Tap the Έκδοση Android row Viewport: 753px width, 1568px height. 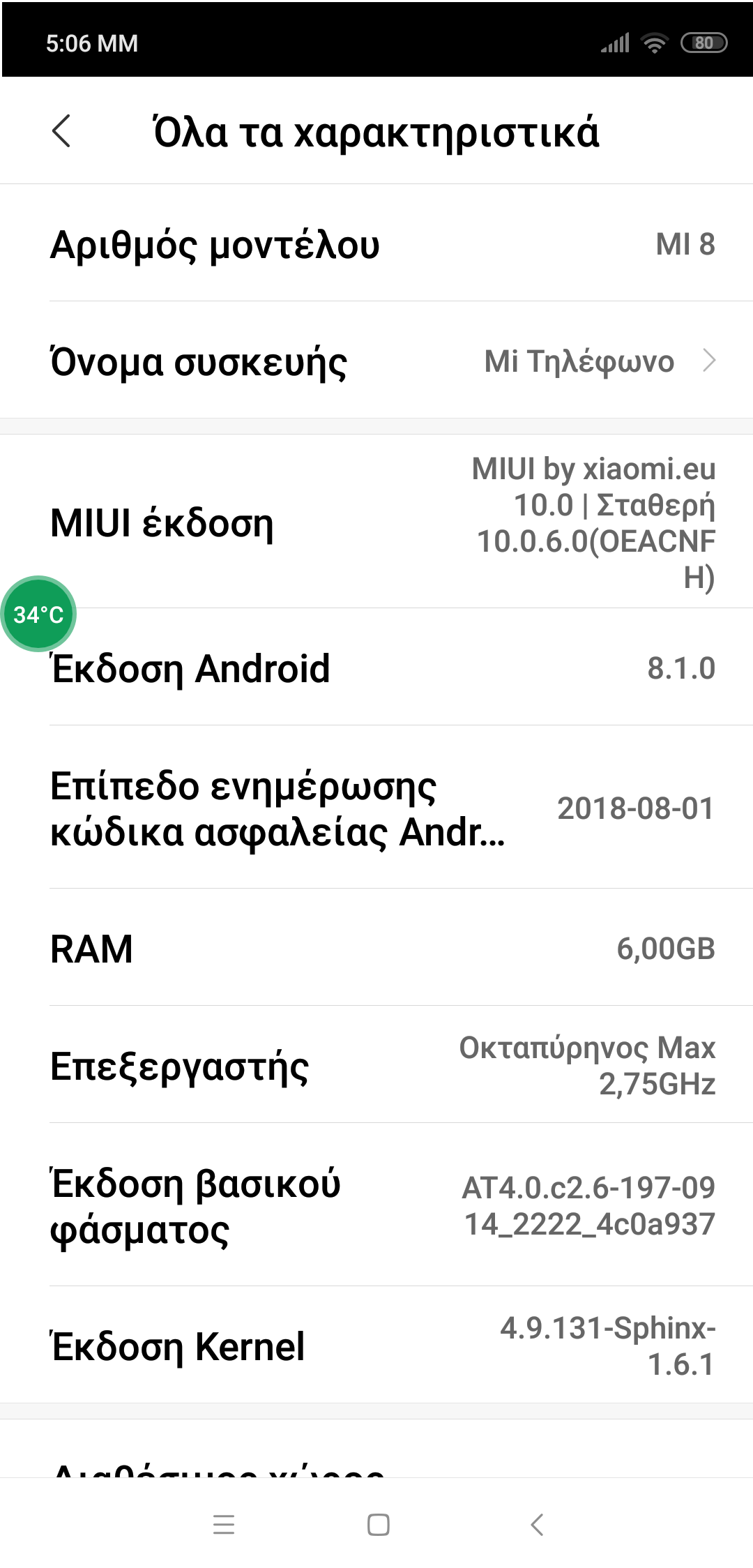coord(376,668)
